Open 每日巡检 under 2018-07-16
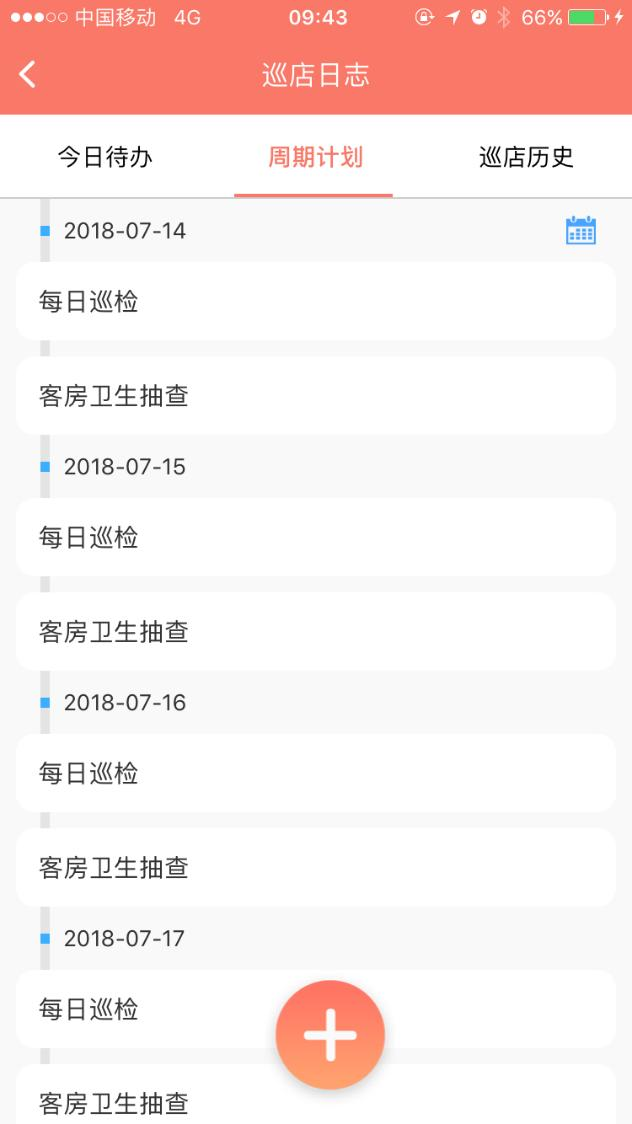632x1124 pixels. (316, 773)
